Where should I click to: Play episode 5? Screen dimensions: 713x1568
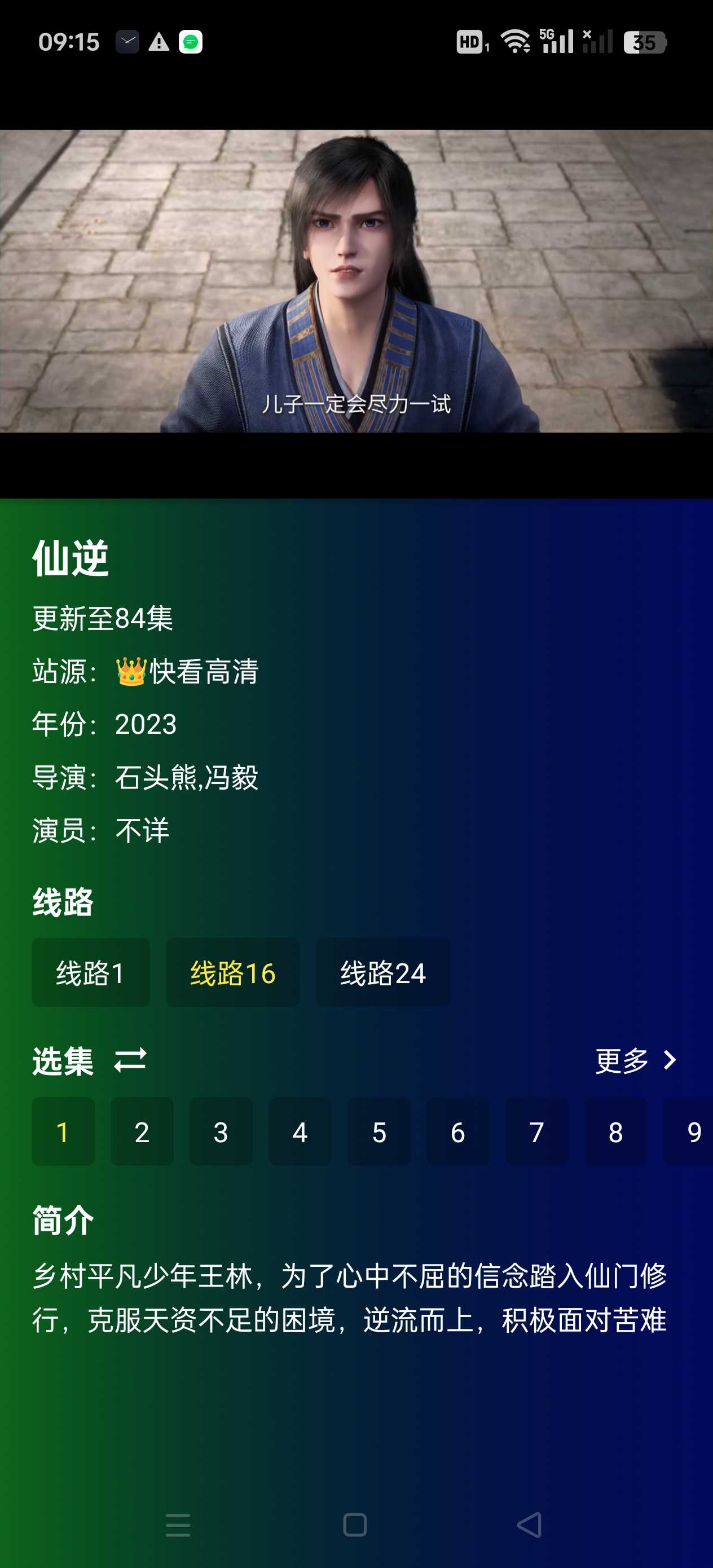(x=378, y=1131)
